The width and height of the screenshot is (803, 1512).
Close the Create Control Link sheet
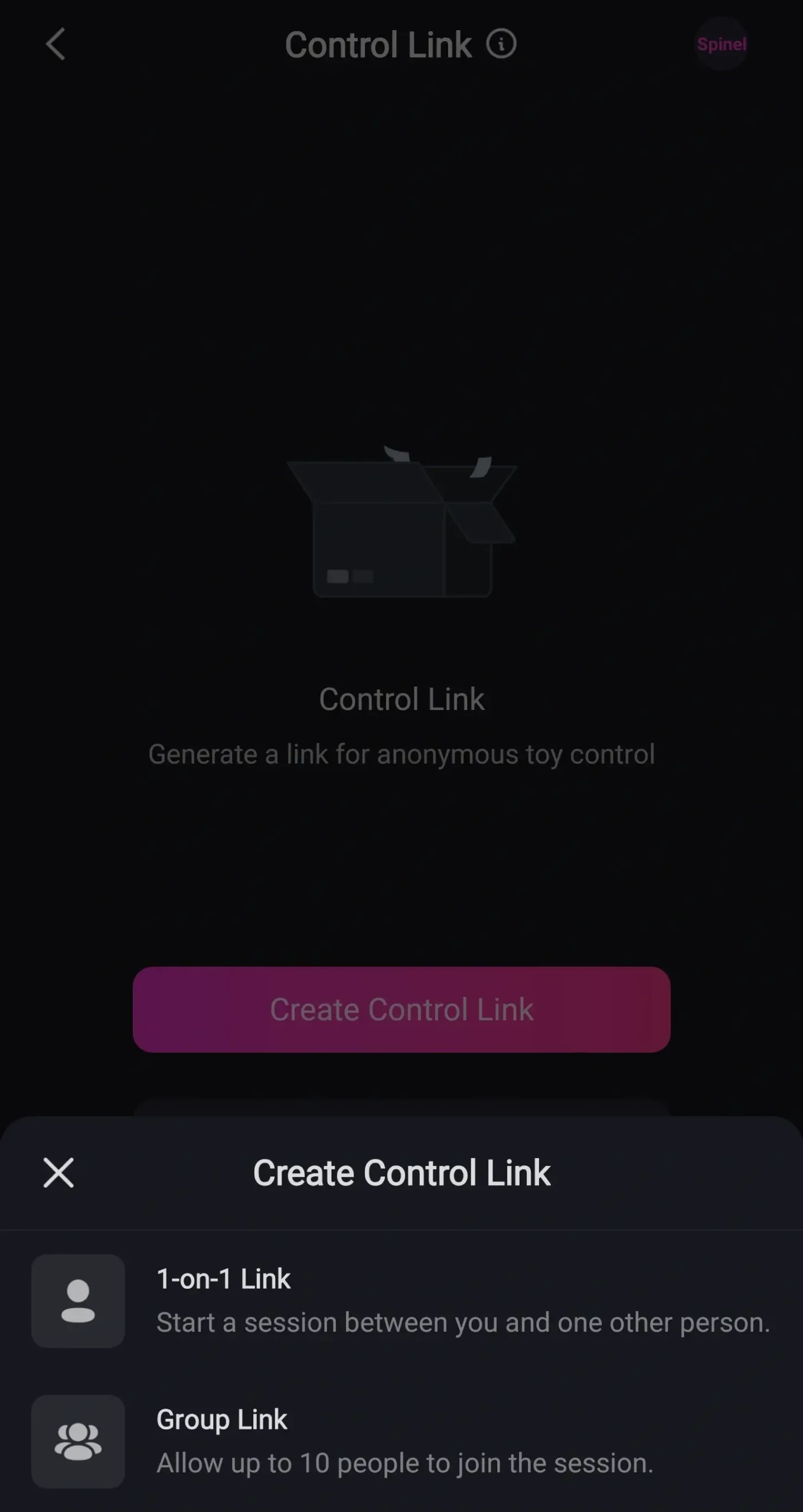coord(58,1172)
